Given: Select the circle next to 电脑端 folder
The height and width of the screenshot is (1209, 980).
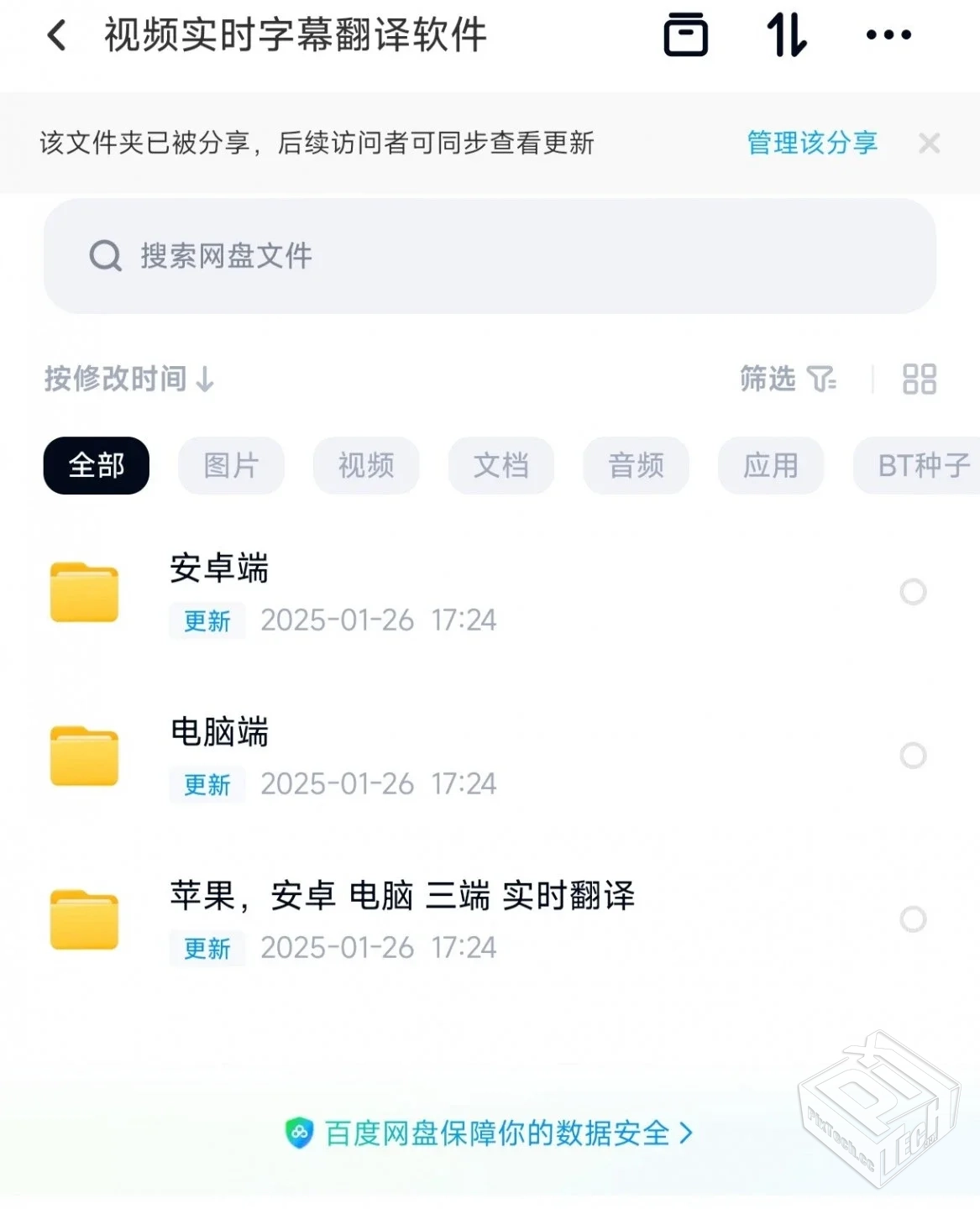Looking at the screenshot, I should click(x=912, y=755).
